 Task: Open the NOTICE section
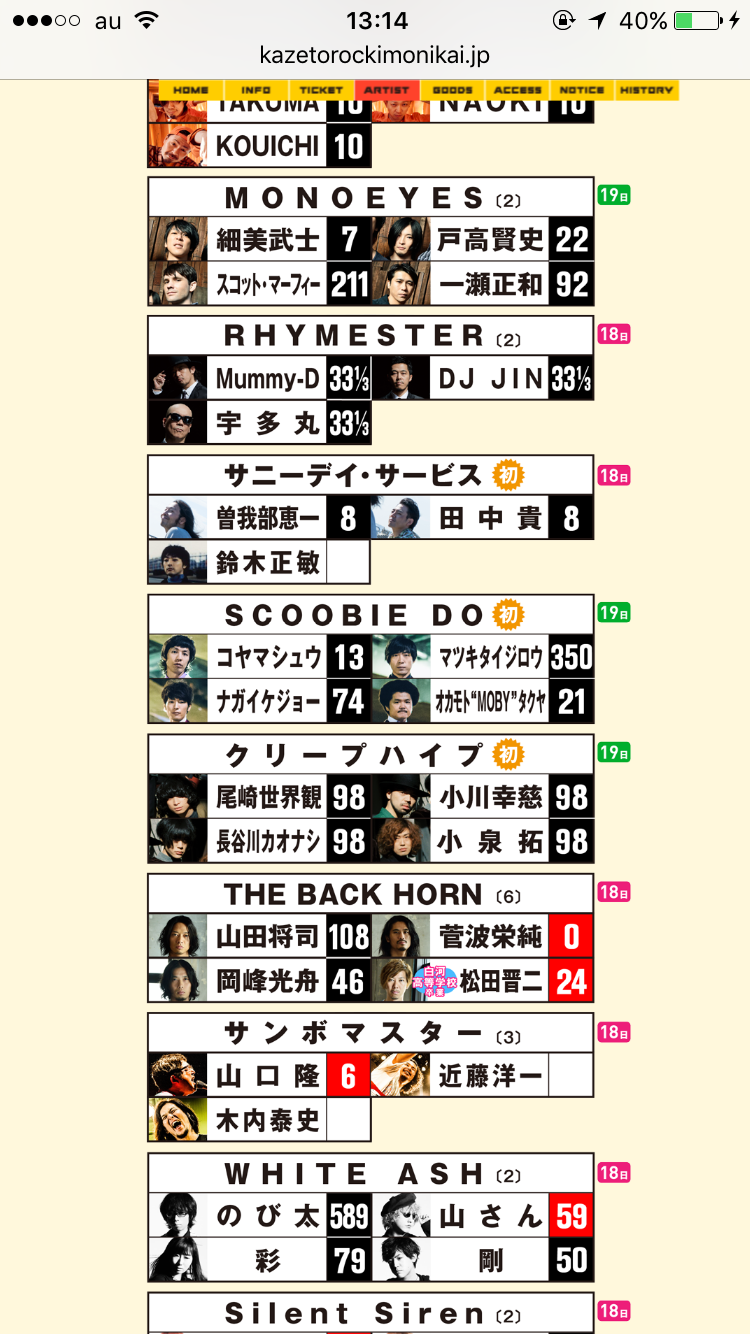582,90
